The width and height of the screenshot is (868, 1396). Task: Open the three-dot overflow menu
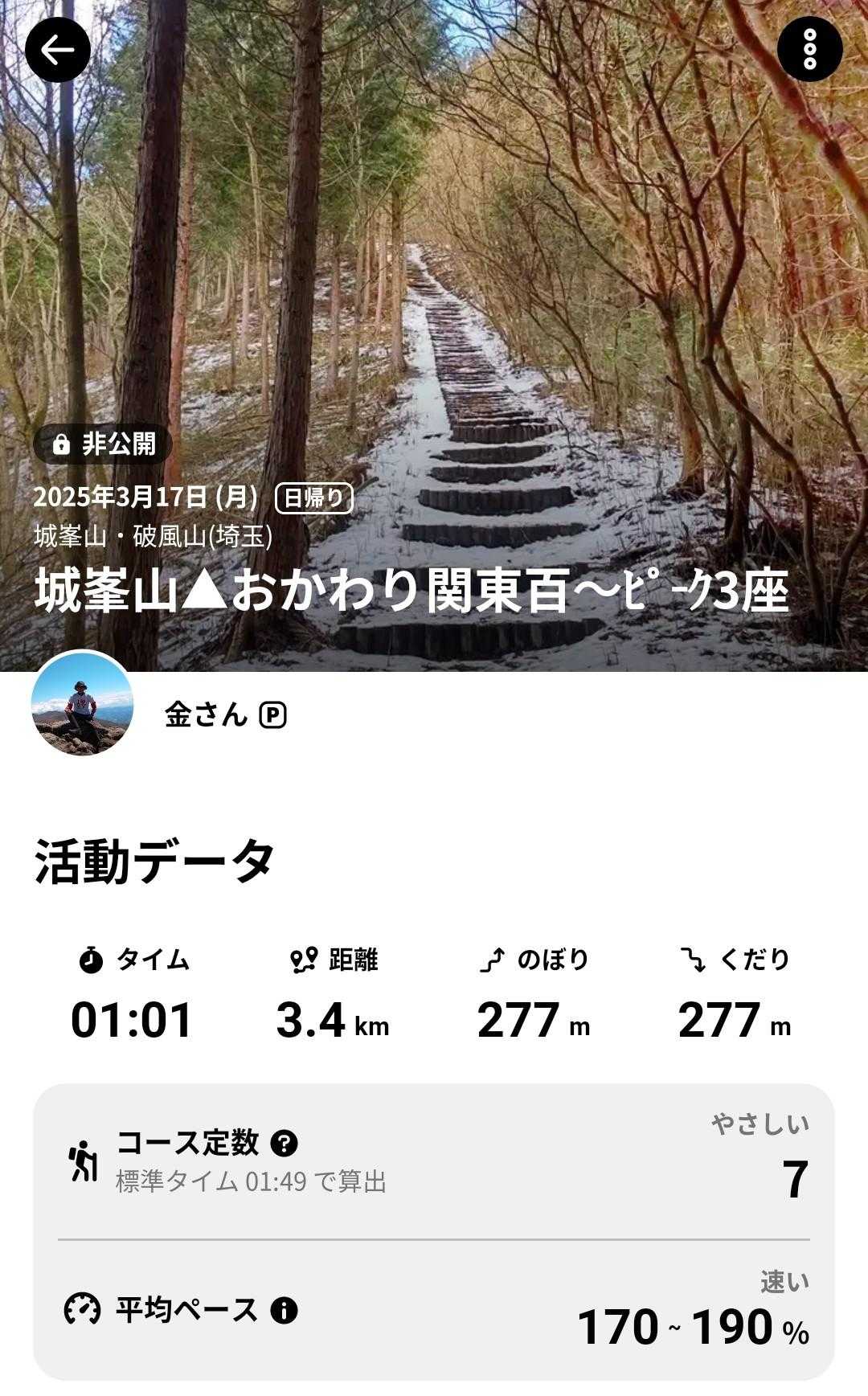[809, 49]
